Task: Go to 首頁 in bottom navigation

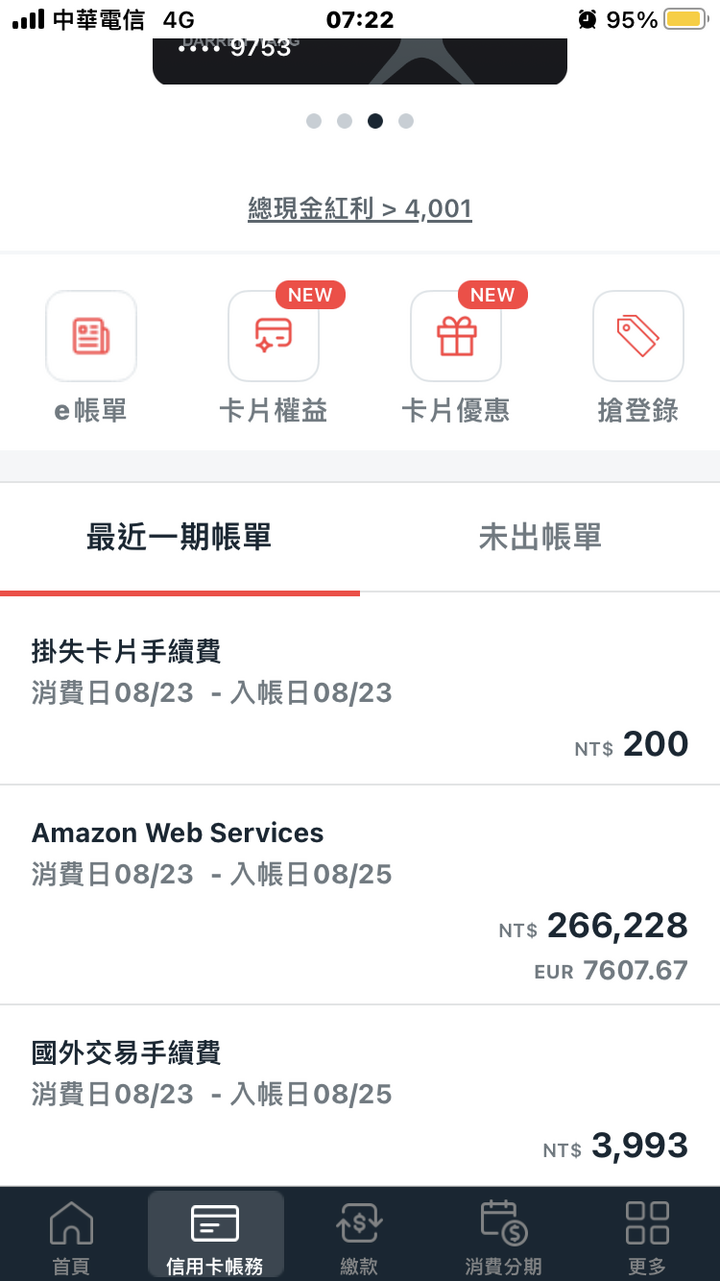Action: [72, 1237]
